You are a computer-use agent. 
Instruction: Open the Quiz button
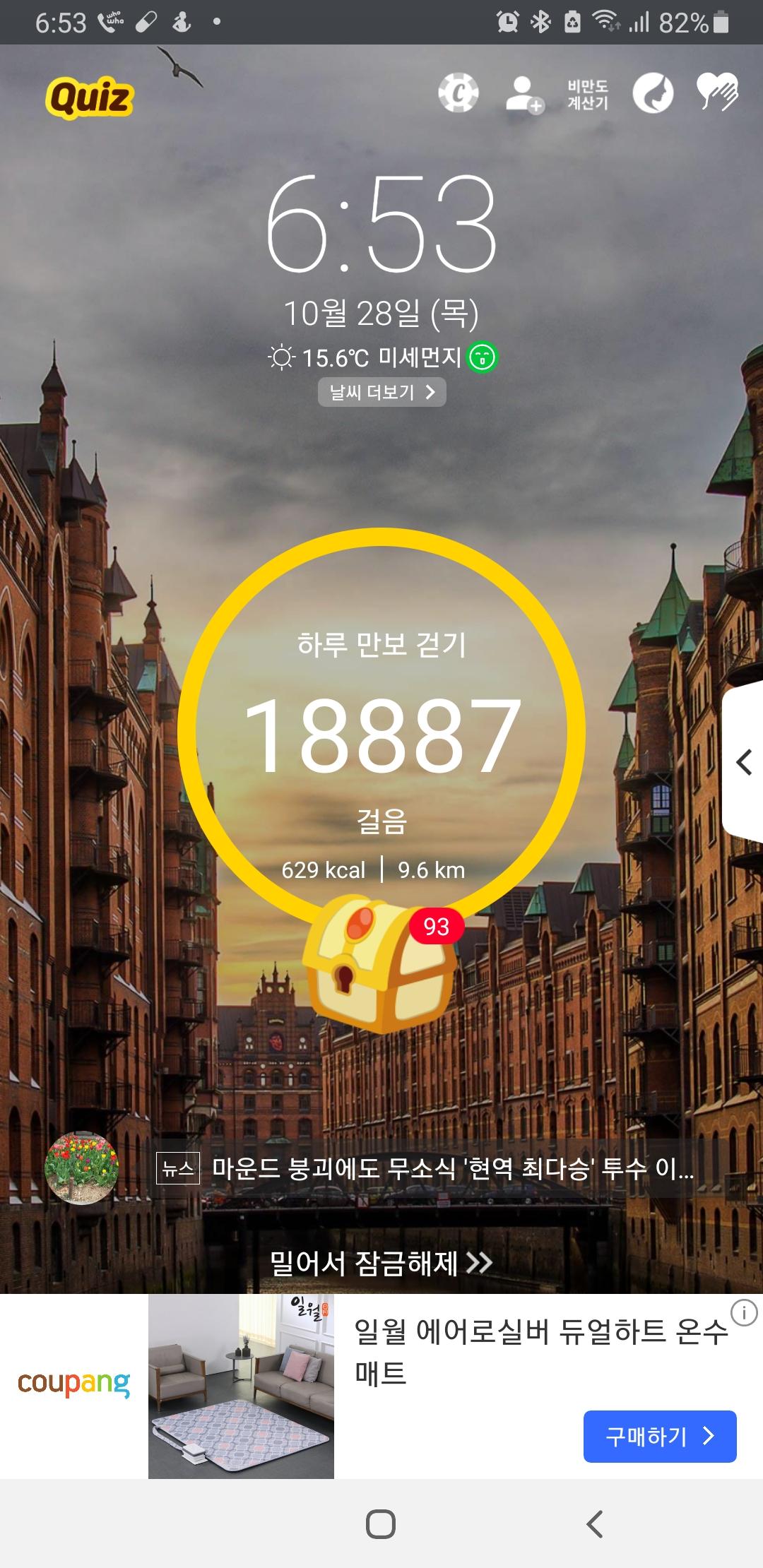[x=90, y=97]
